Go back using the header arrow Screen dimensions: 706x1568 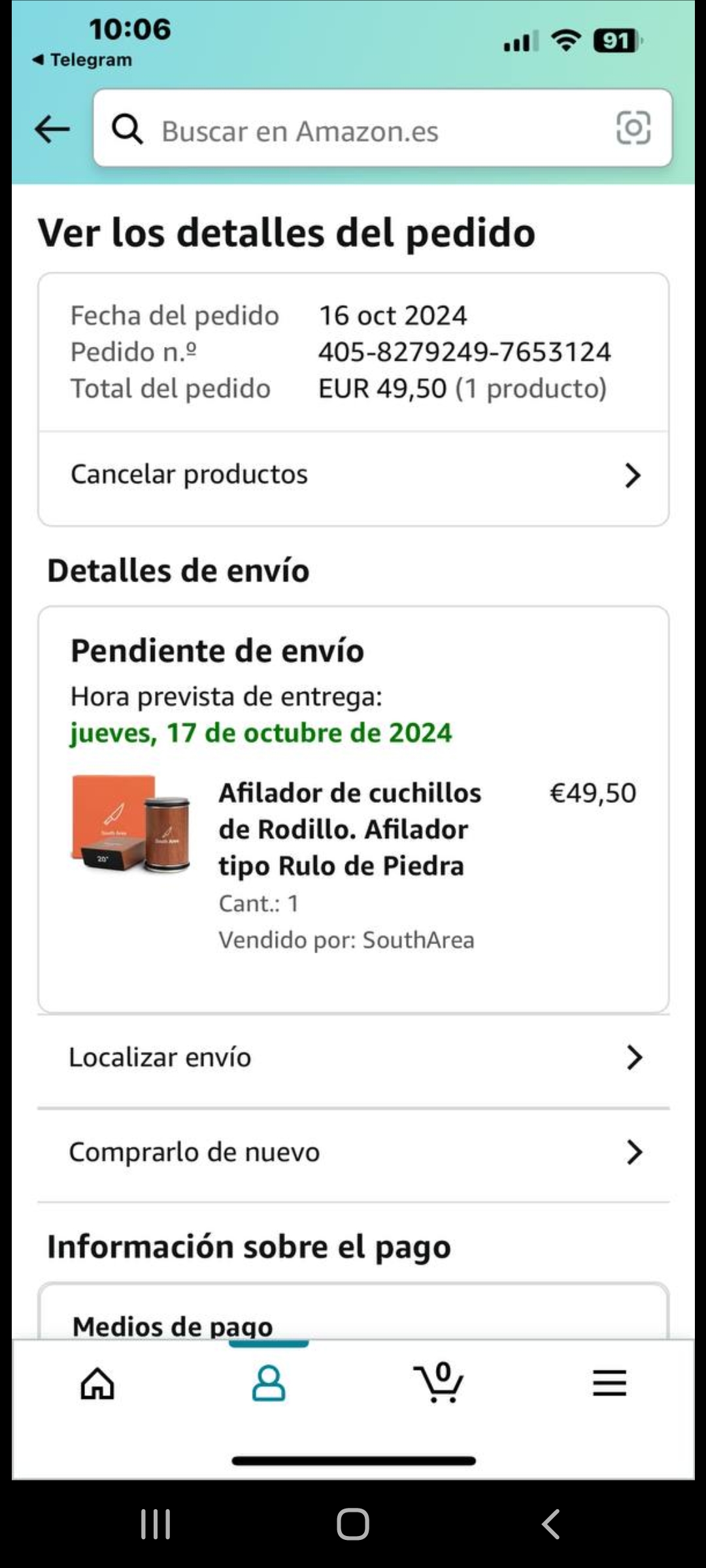pos(52,129)
